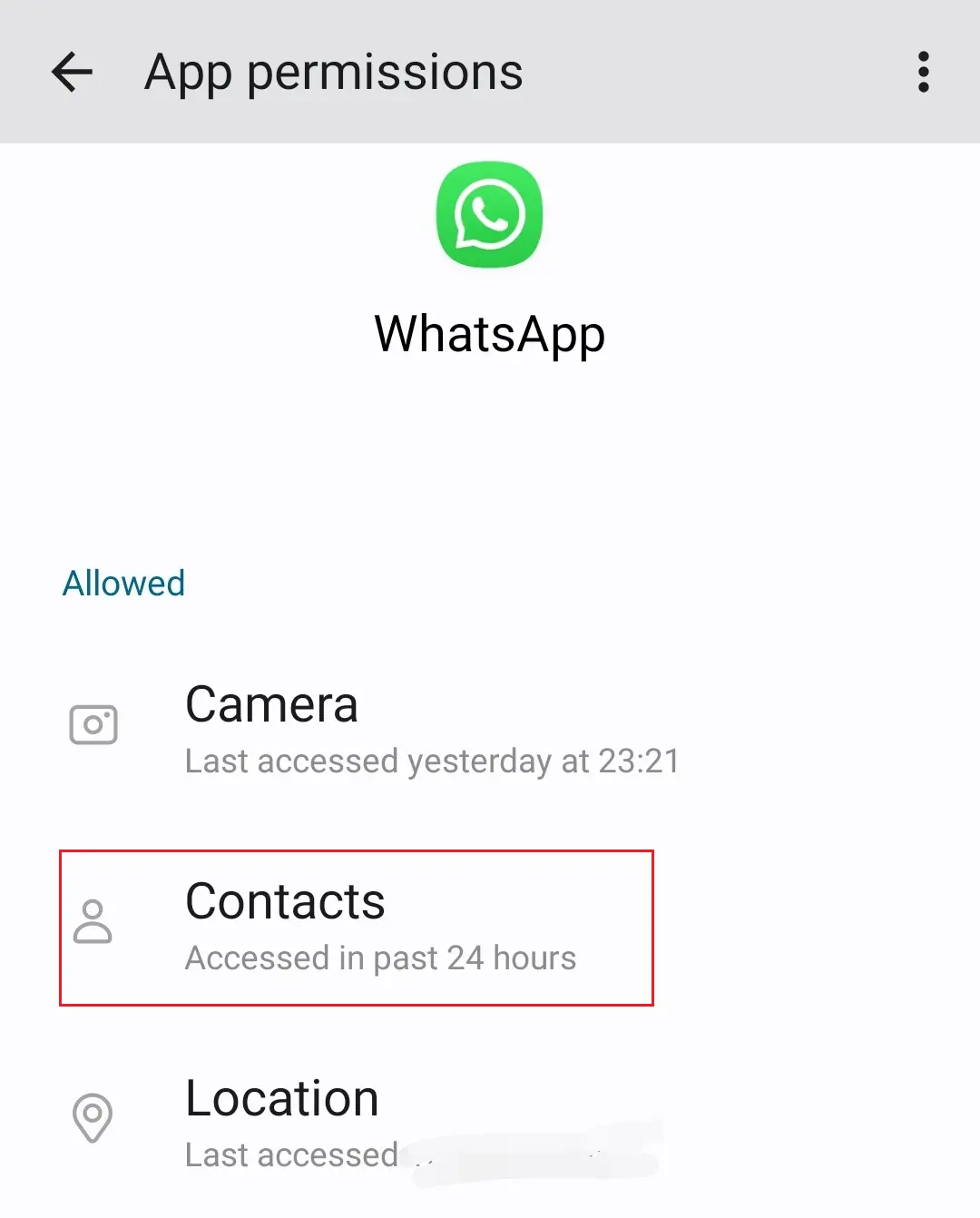Click the map marker beside Location
This screenshot has height=1218, width=980.
92,1117
